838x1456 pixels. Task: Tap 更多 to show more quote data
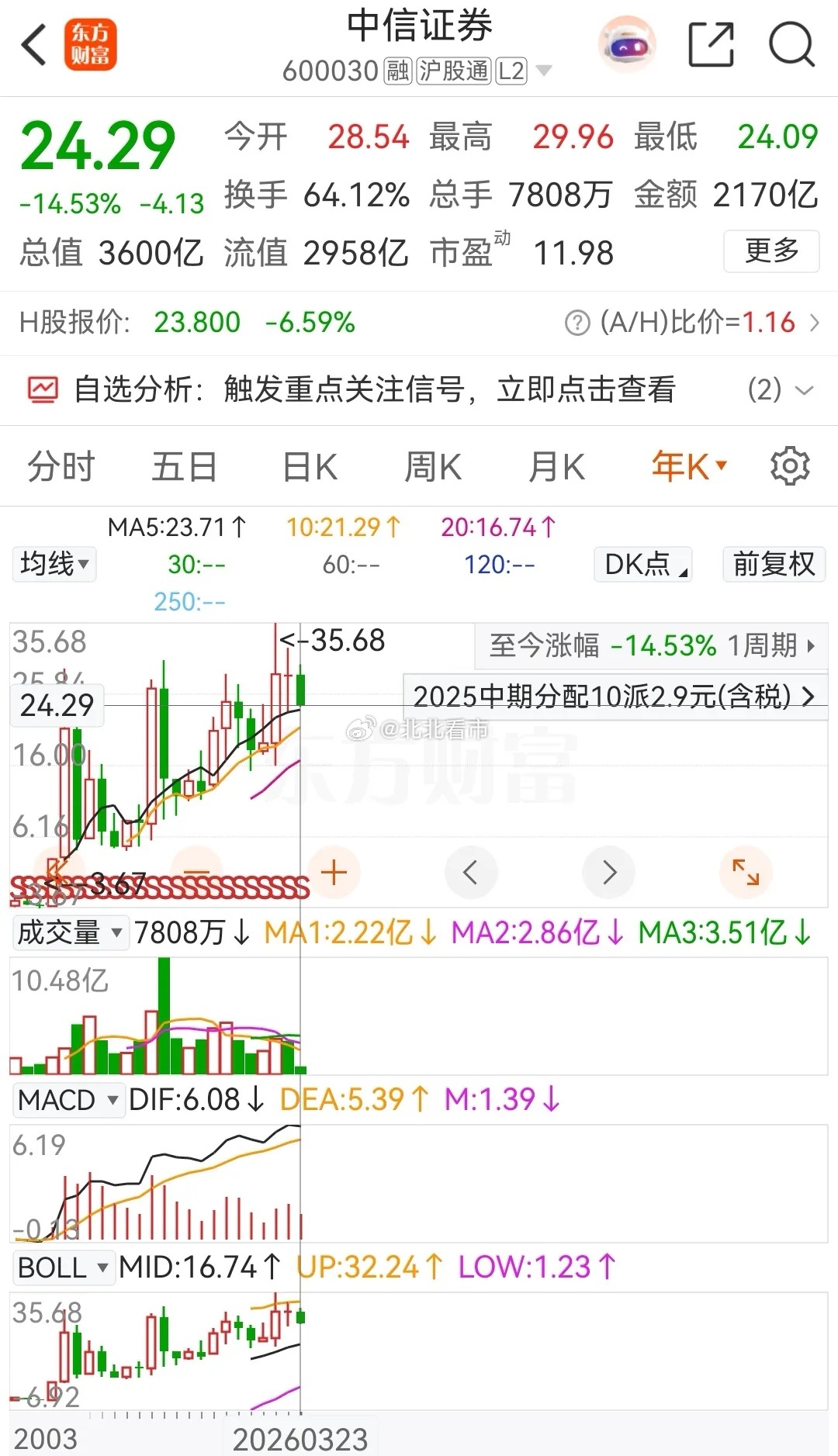pyautogui.click(x=771, y=251)
